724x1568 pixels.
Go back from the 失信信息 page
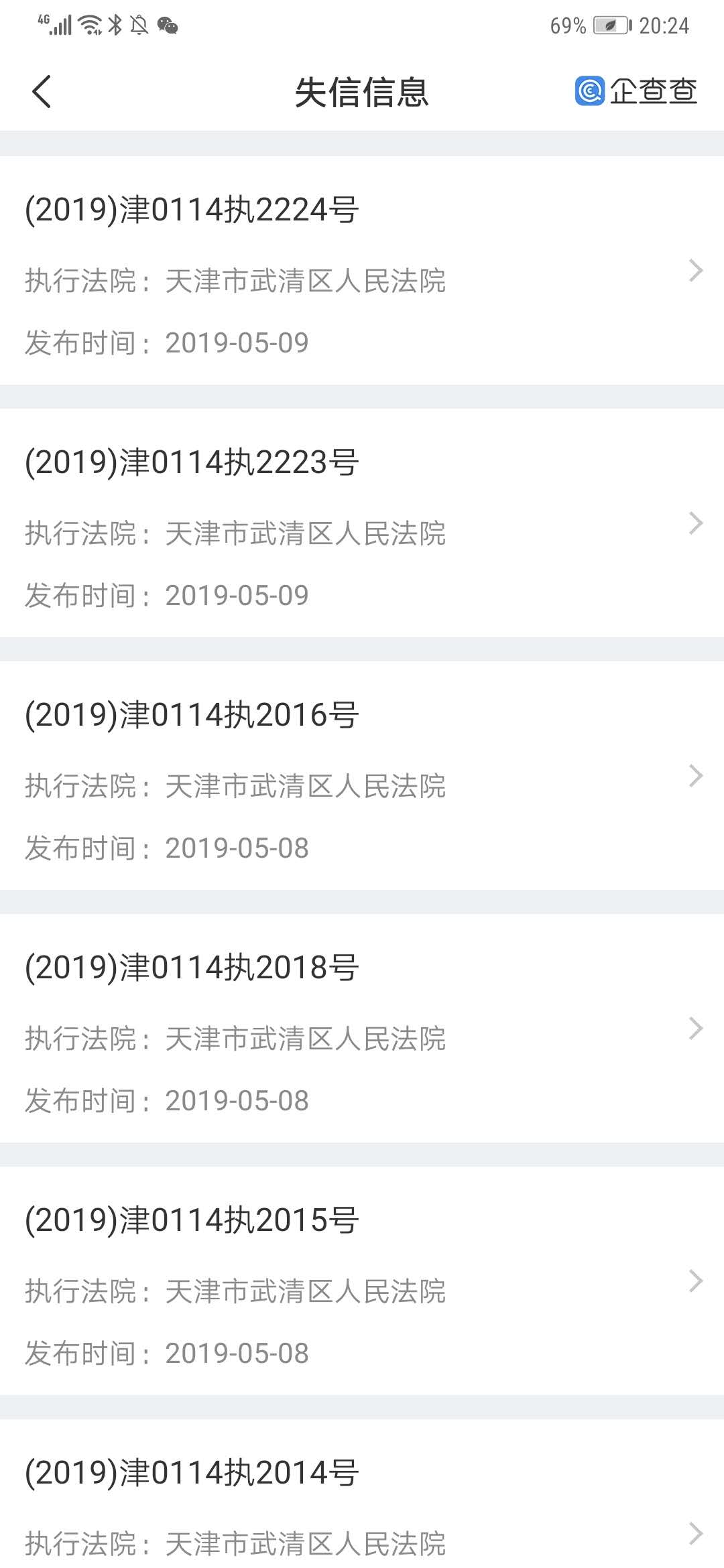point(42,92)
